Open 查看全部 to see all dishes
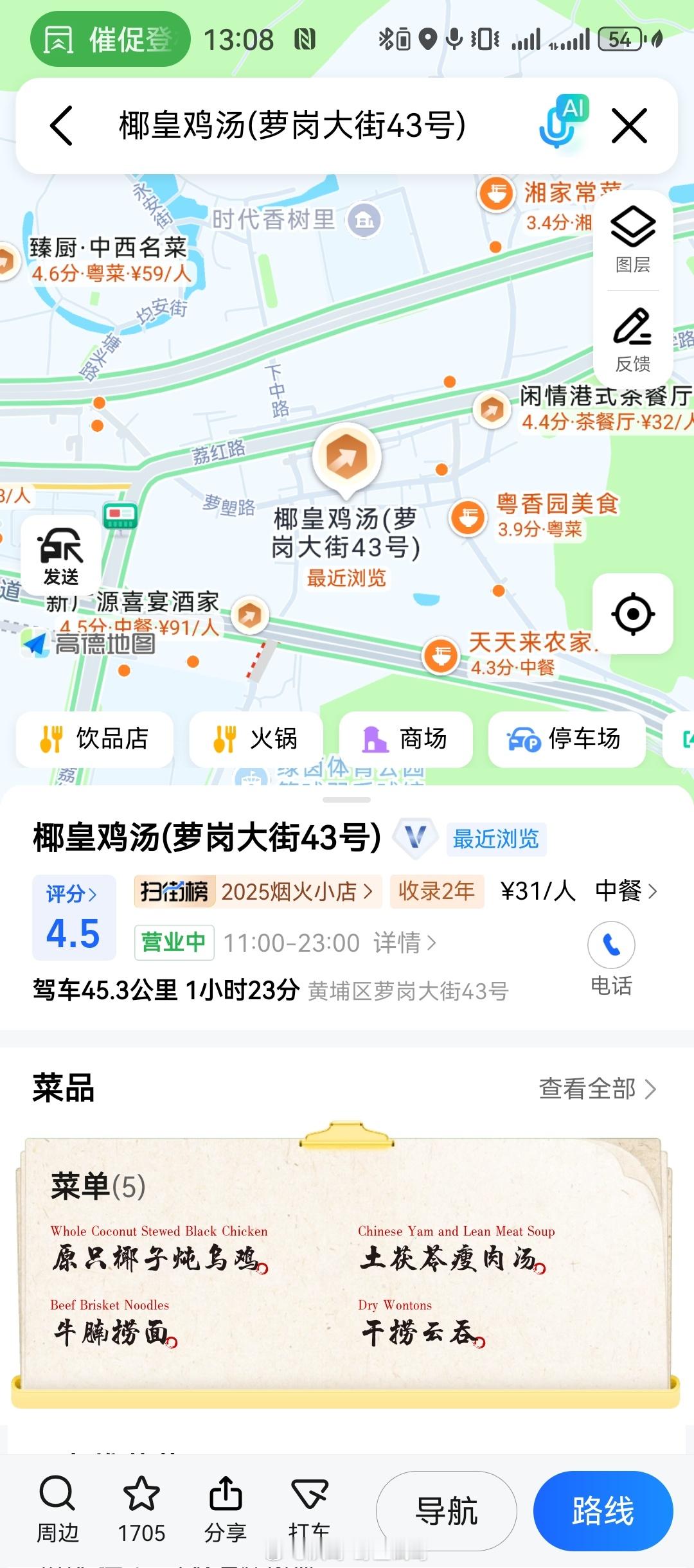The width and height of the screenshot is (694, 1568). tap(598, 1089)
